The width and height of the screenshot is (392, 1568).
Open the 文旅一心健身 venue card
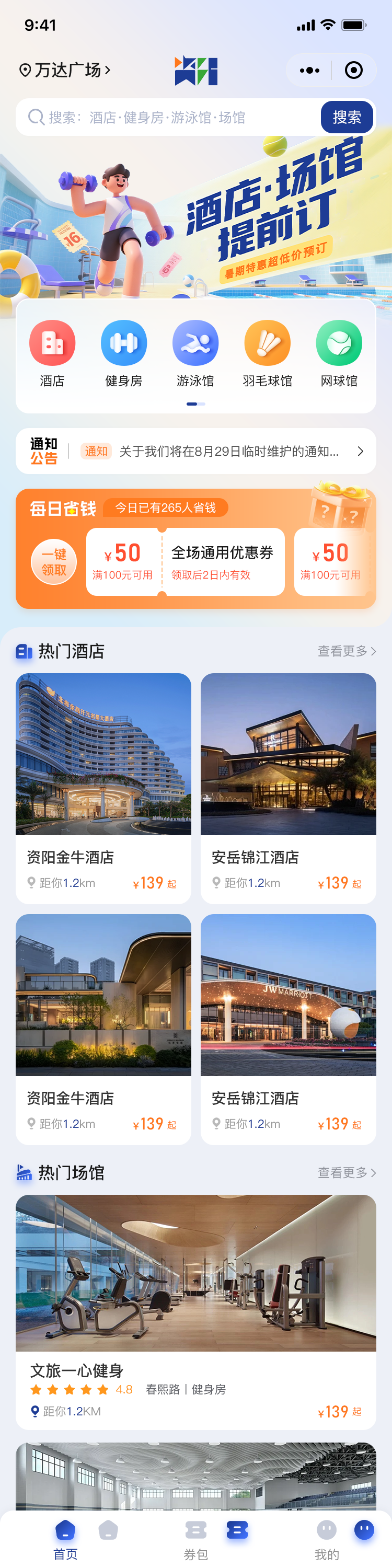[x=196, y=1311]
